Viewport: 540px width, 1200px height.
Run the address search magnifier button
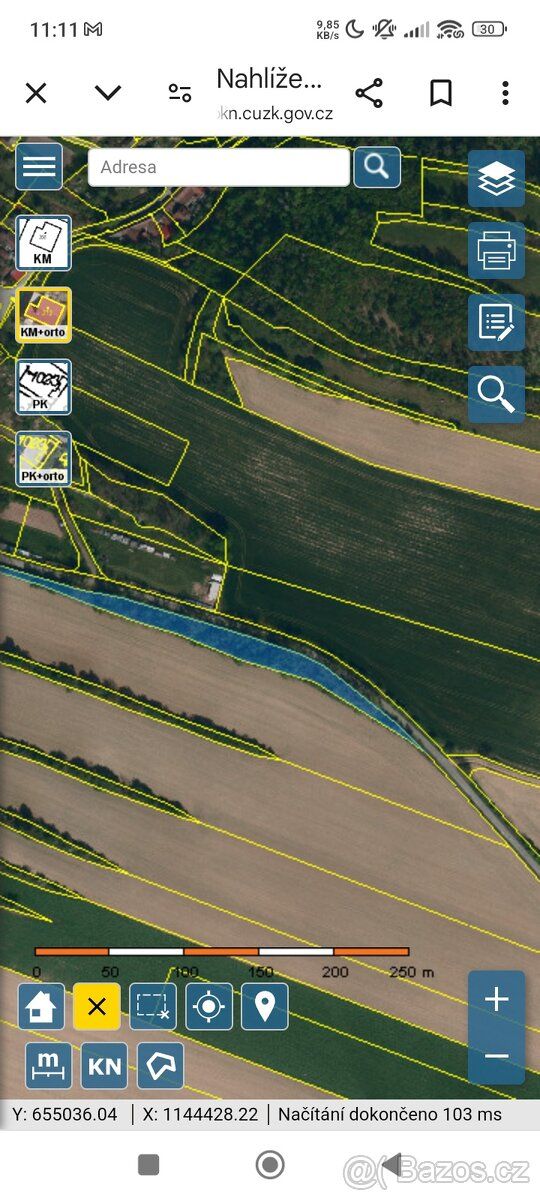point(377,167)
